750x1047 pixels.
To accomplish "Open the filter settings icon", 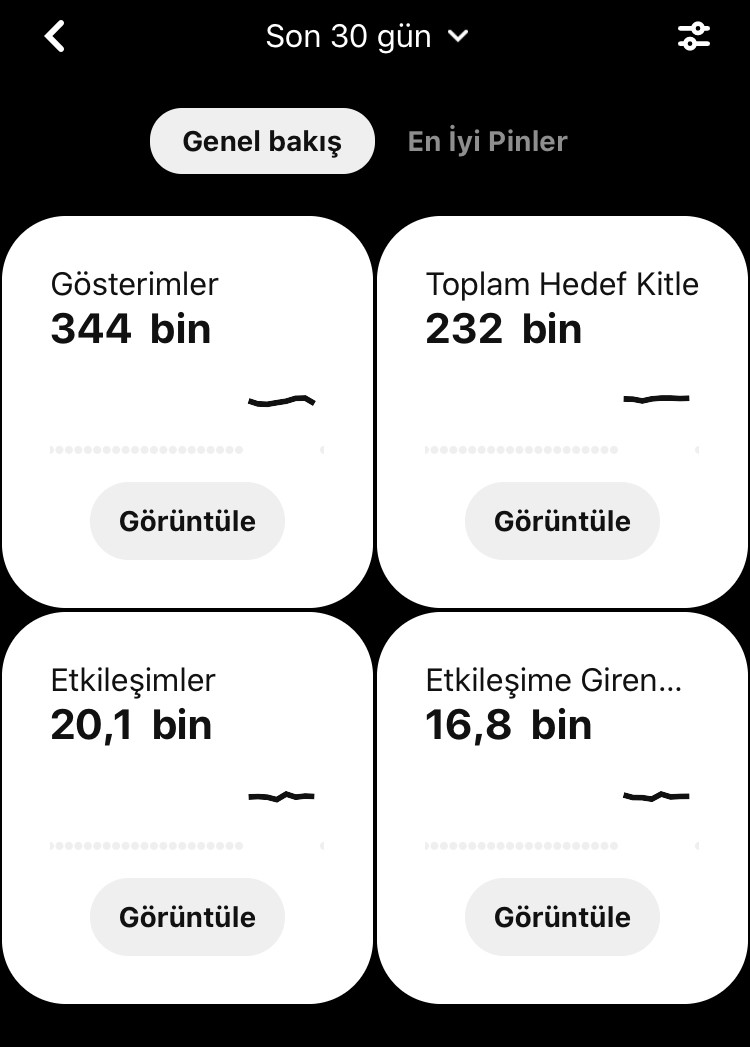I will 694,36.
